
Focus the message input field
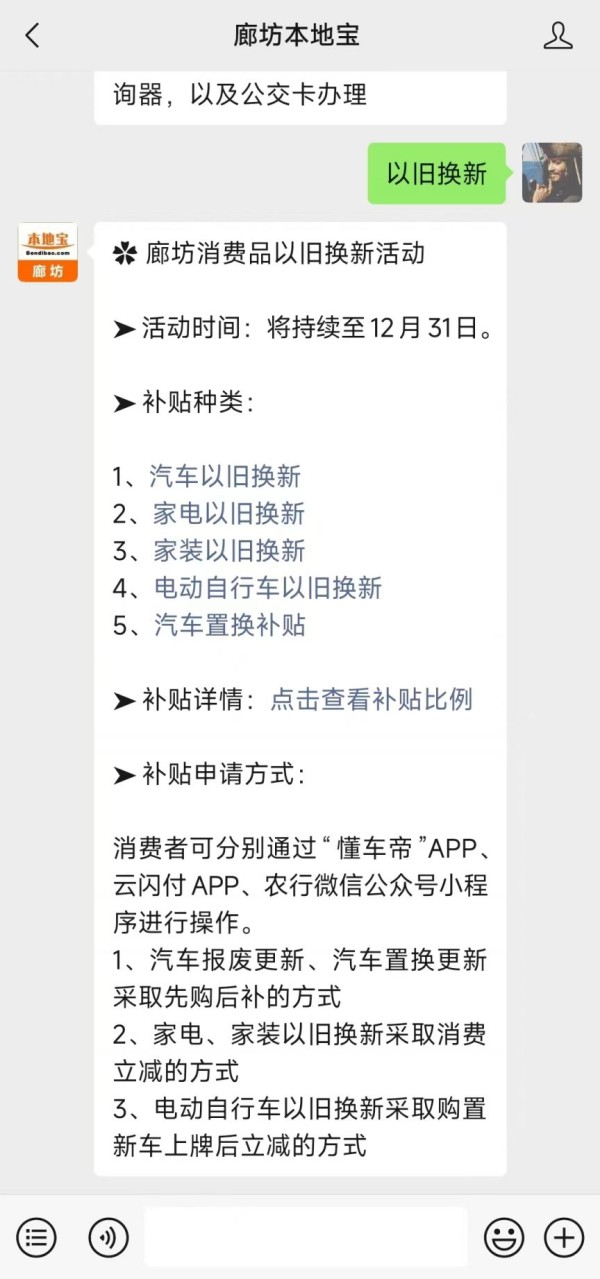[x=305, y=1238]
